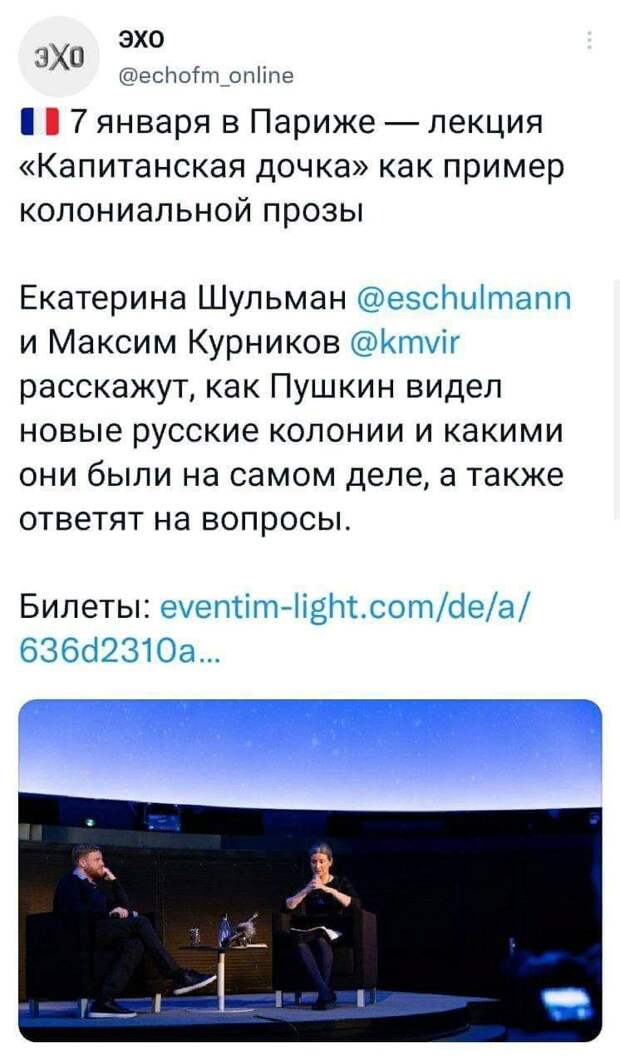View the attached lecture photo

310,870
